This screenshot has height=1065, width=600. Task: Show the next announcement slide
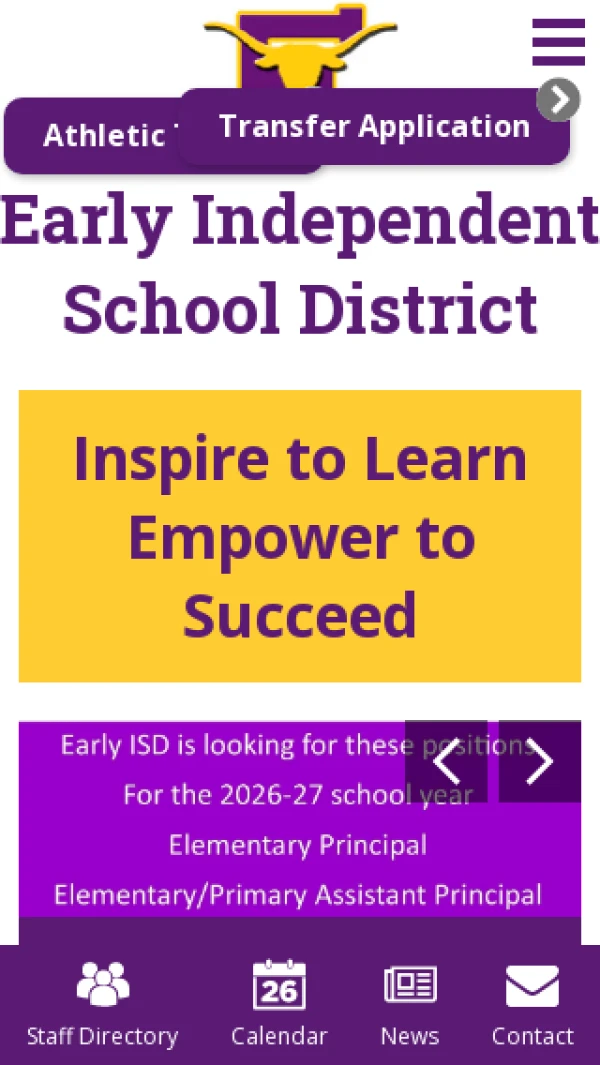(540, 761)
